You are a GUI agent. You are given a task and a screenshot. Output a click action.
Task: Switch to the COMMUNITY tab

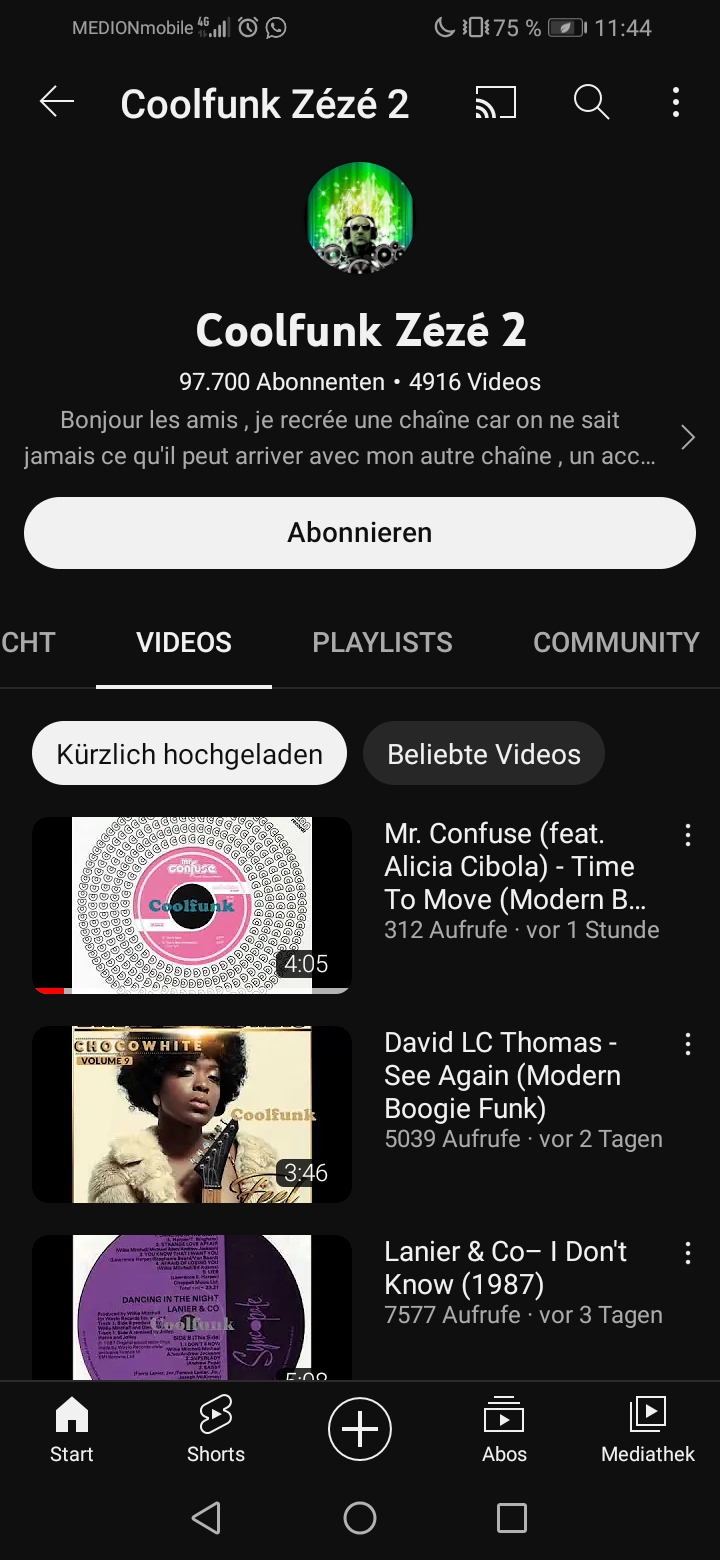click(x=615, y=642)
